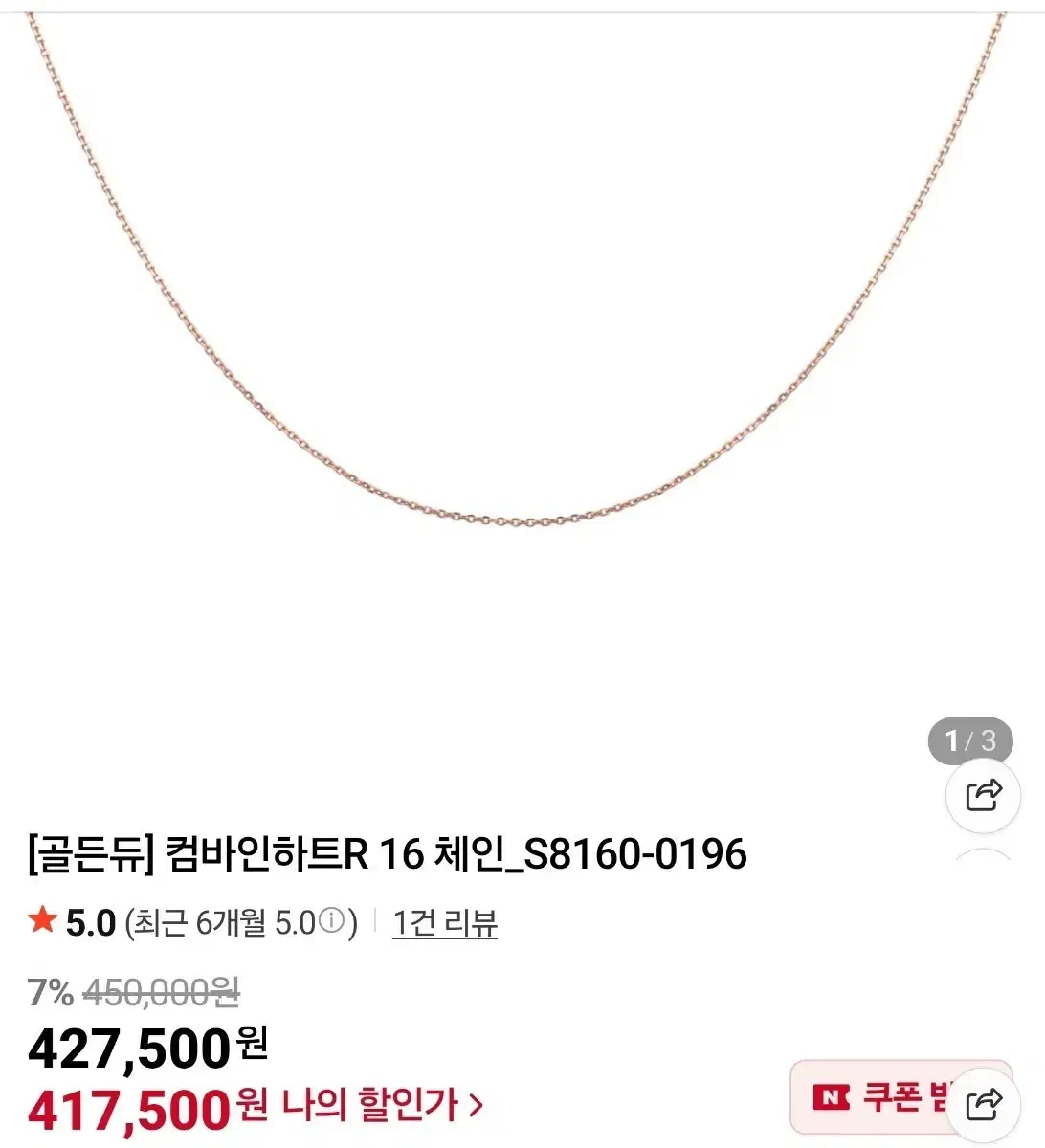Tap the 1/3 image page indicator
This screenshot has width=1045, height=1148.
[x=968, y=740]
